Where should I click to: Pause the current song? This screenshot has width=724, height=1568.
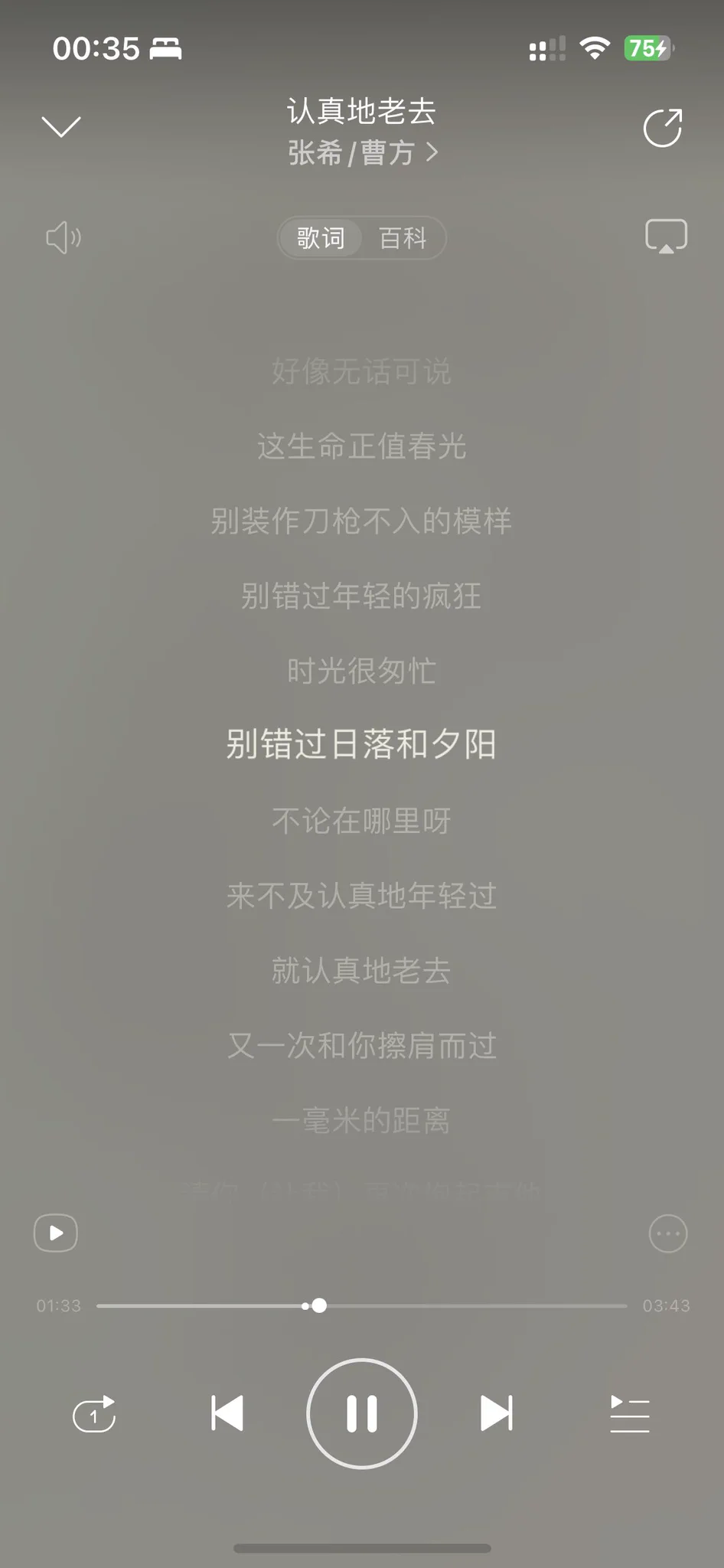point(362,1413)
